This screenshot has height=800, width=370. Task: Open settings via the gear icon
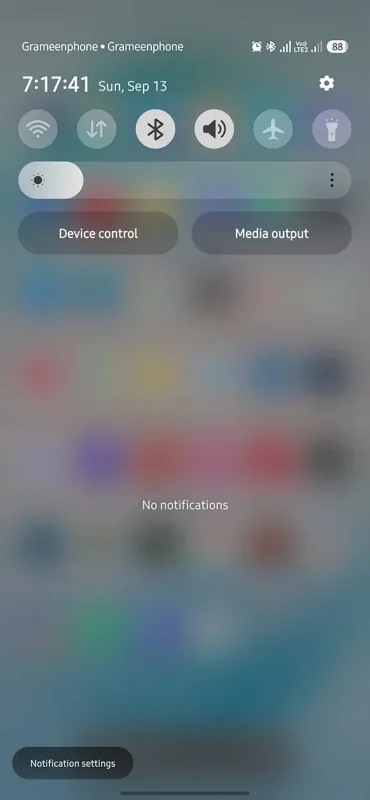(x=327, y=83)
